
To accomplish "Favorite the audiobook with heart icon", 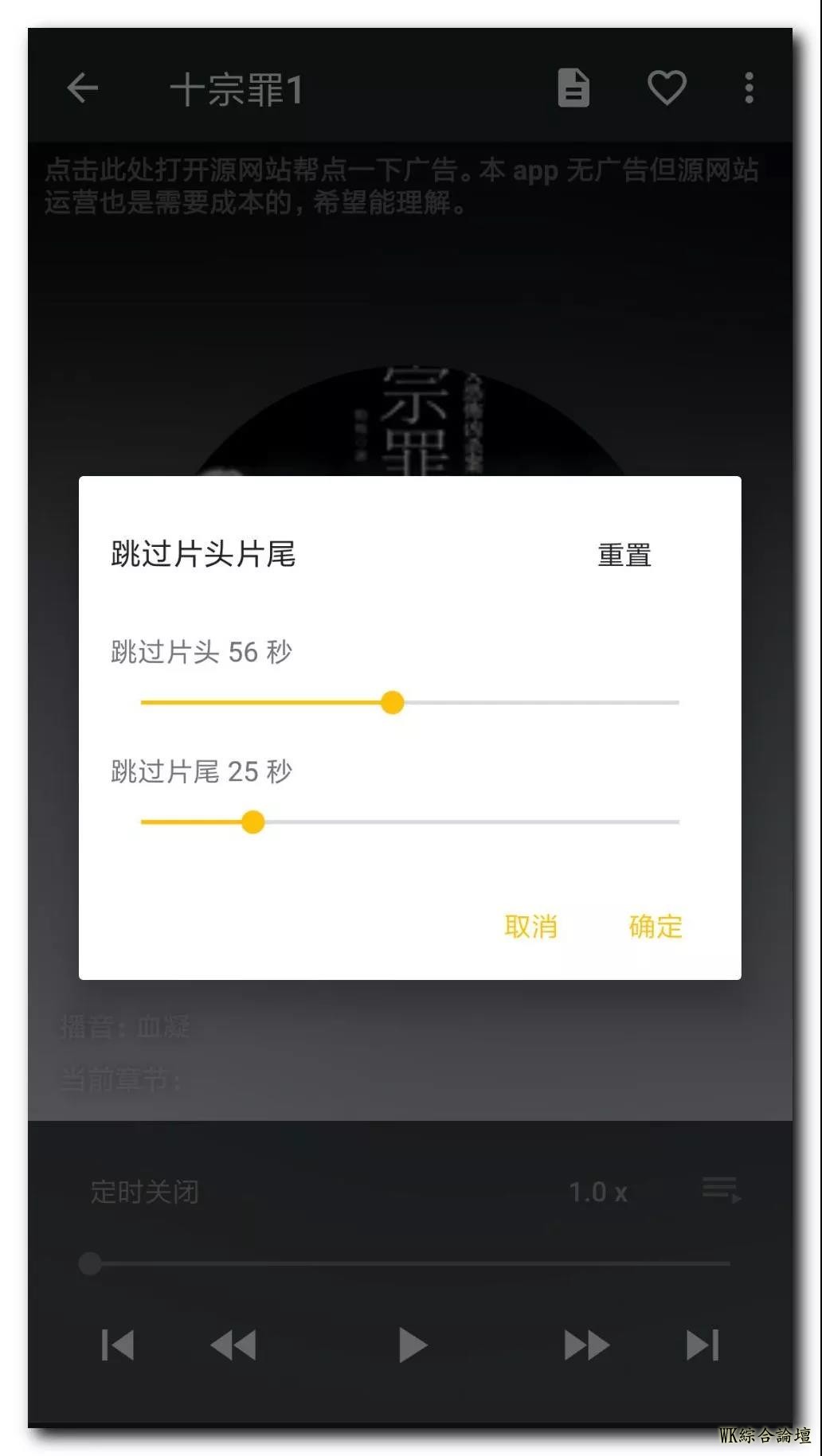I will click(x=666, y=88).
